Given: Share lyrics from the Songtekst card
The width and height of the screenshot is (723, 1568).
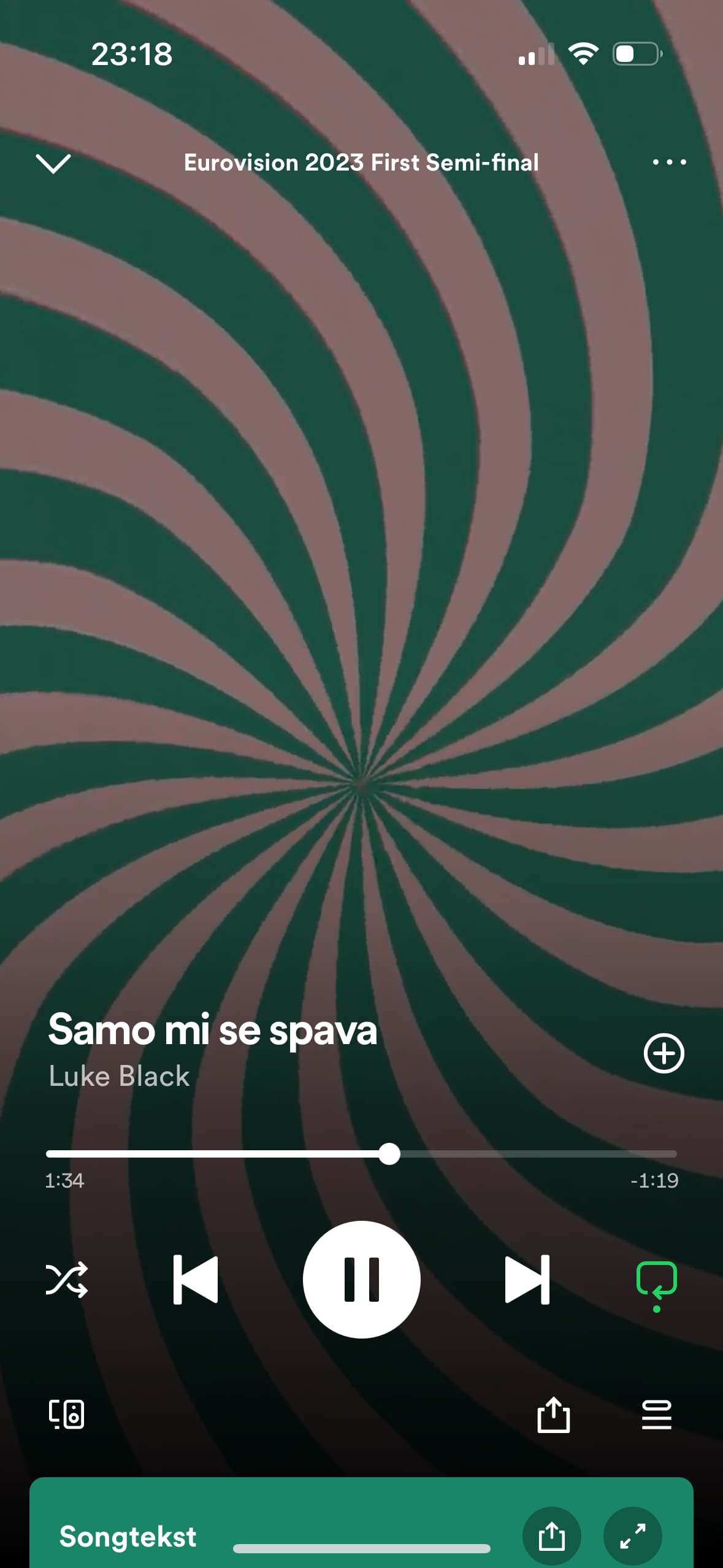Looking at the screenshot, I should pos(551,1536).
